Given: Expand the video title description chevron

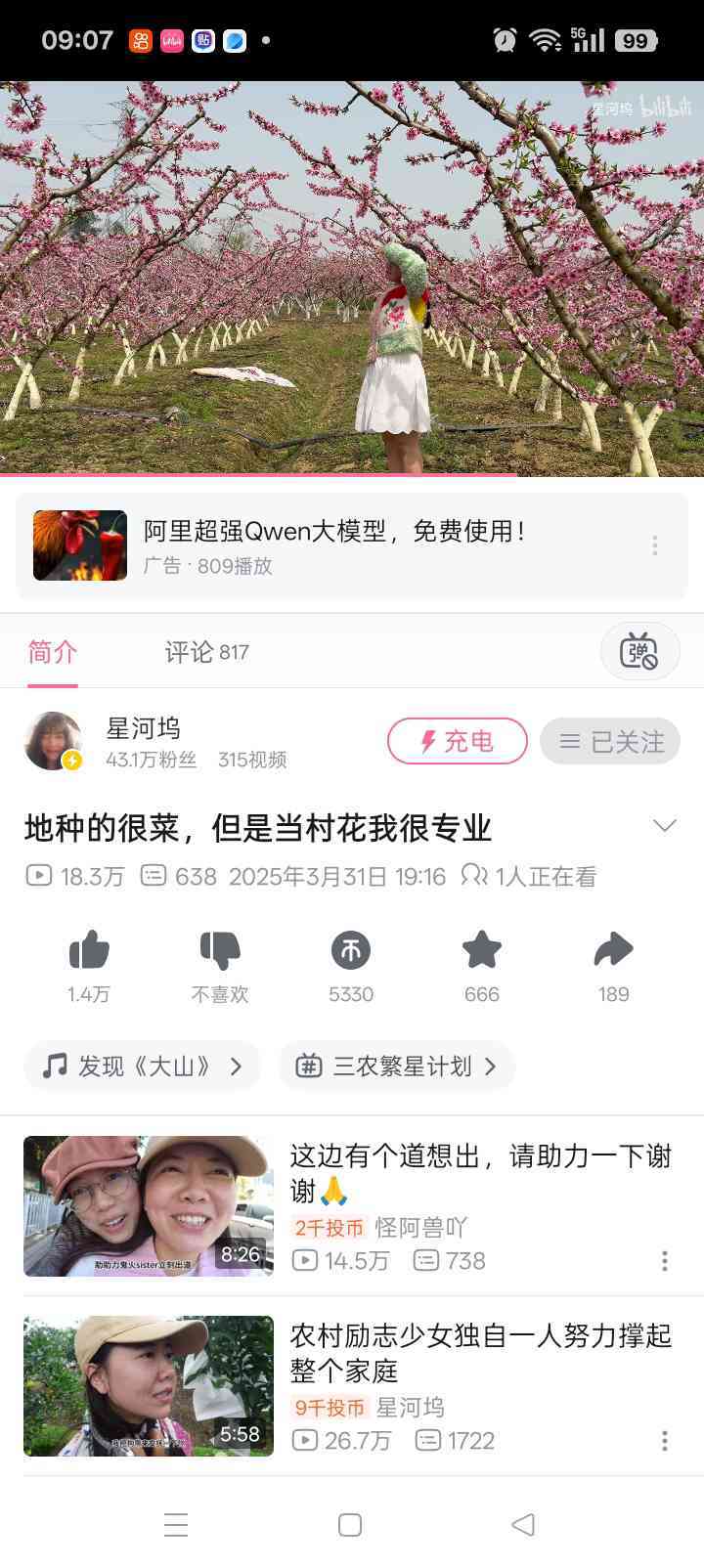Looking at the screenshot, I should click(x=665, y=826).
